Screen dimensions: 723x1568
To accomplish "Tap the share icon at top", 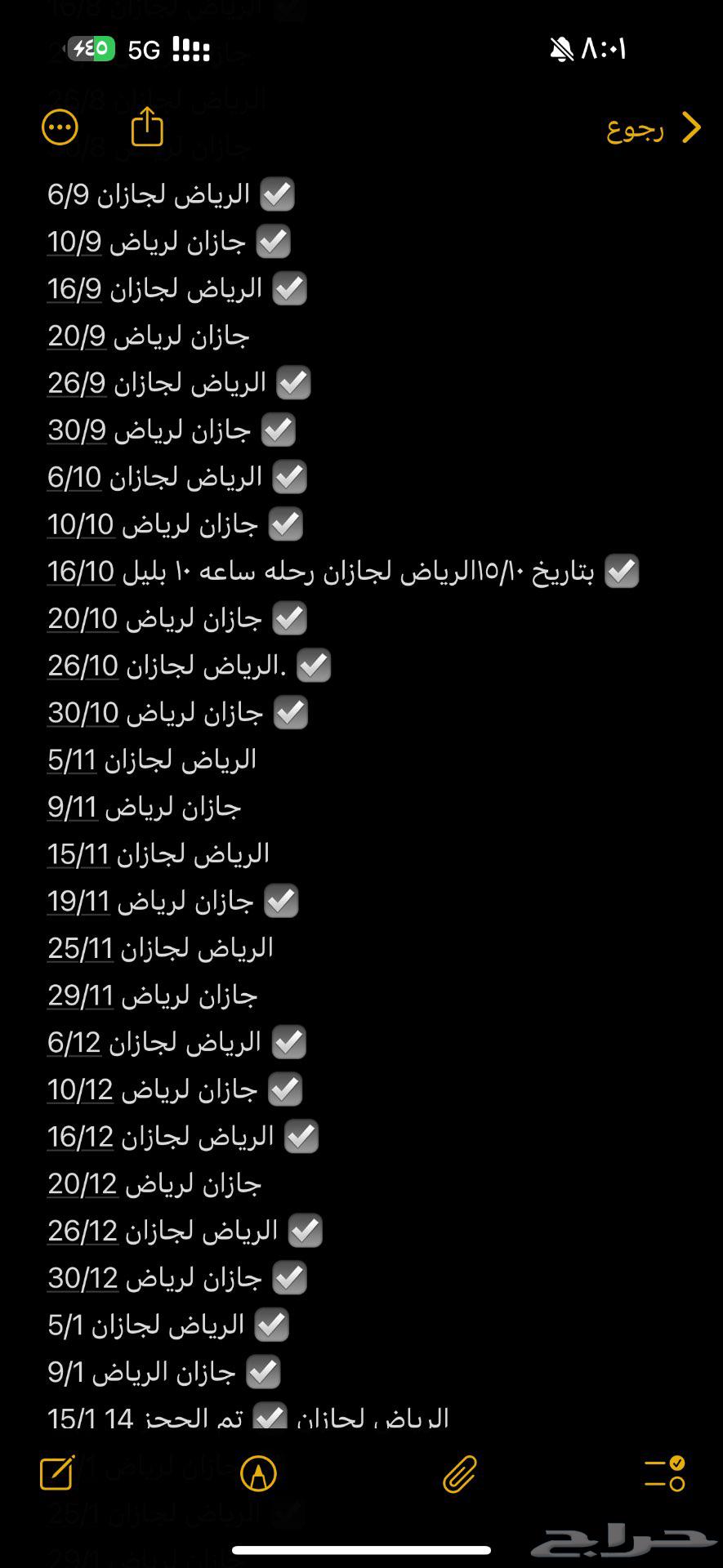I will [x=146, y=127].
